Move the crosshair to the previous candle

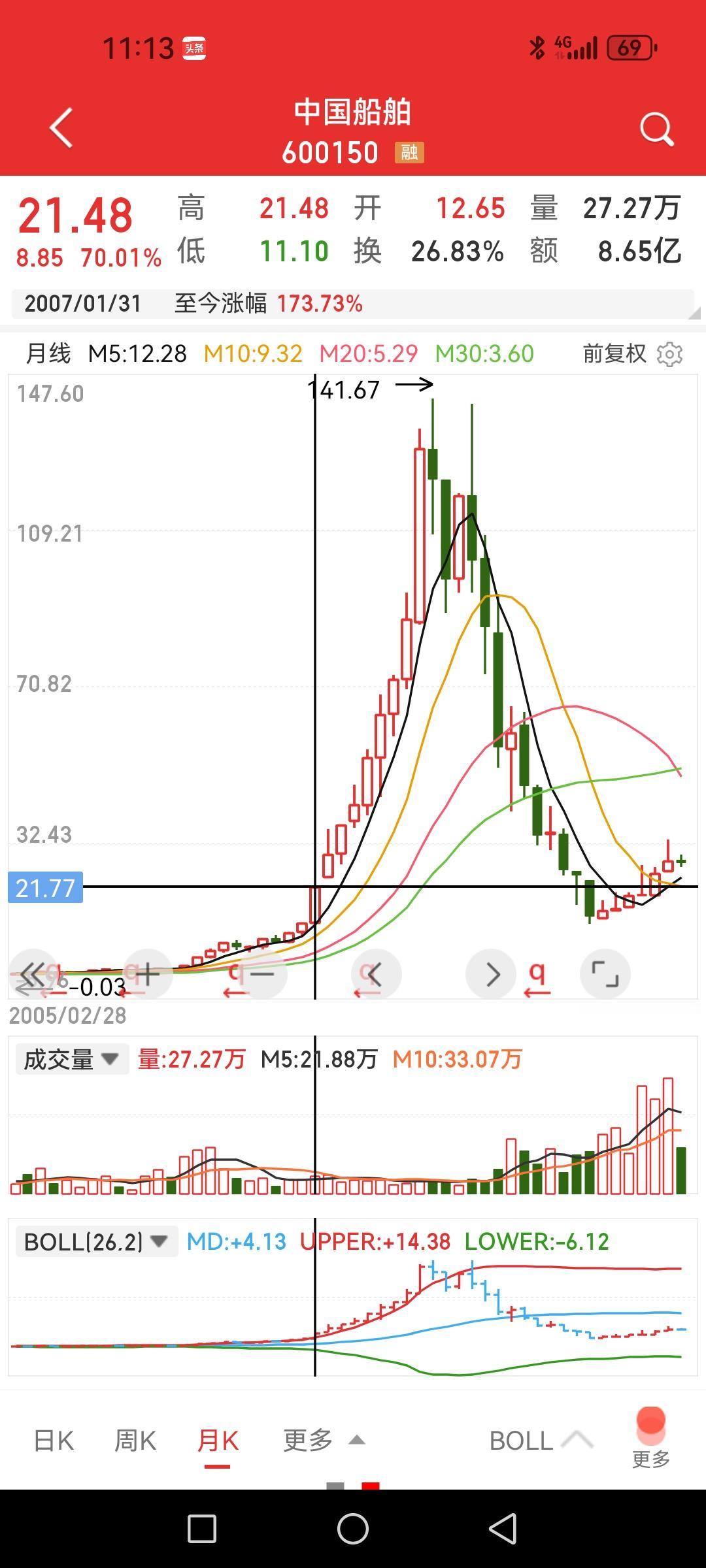click(x=376, y=974)
